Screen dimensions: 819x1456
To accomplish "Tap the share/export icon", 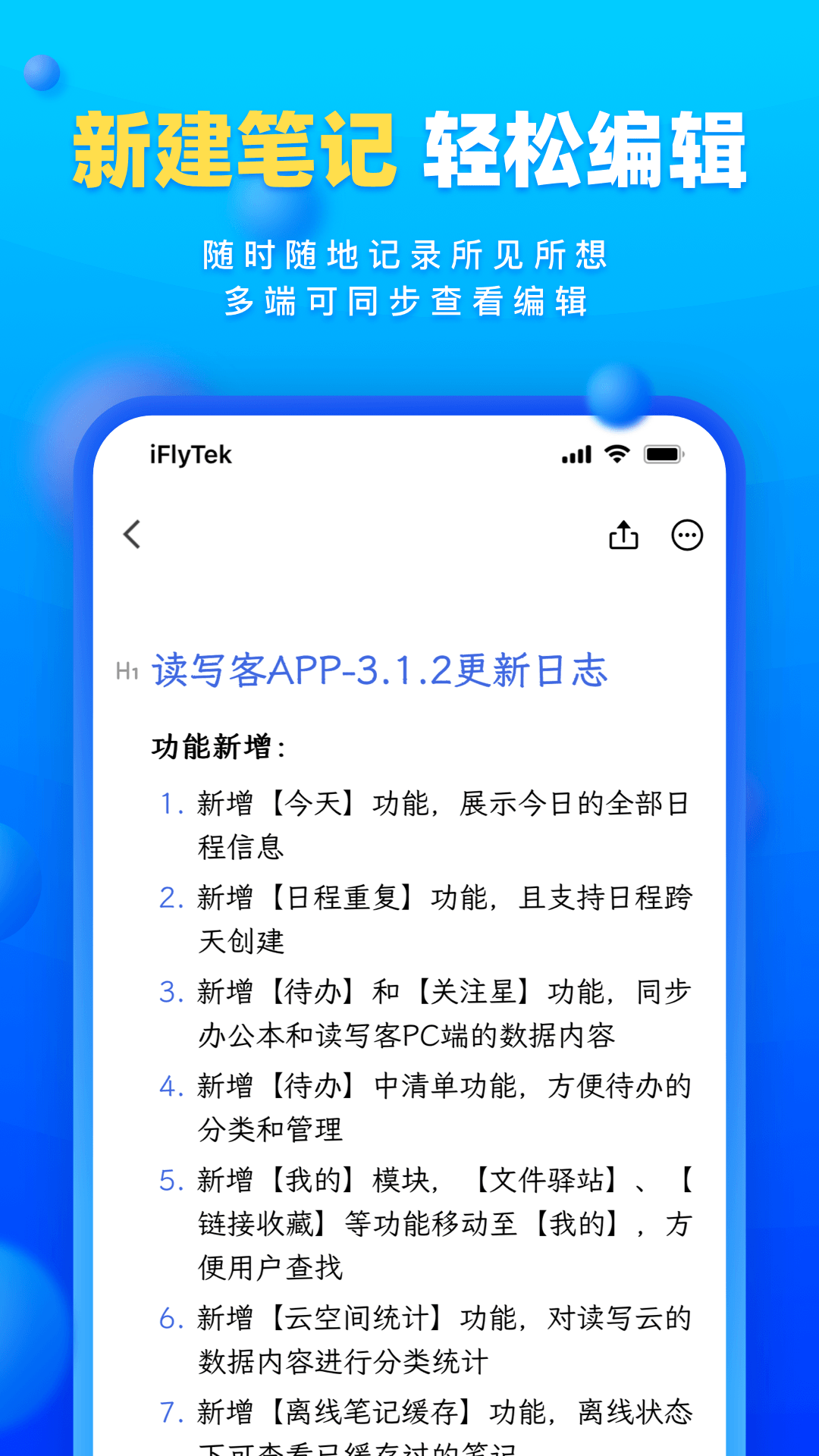I will (623, 535).
